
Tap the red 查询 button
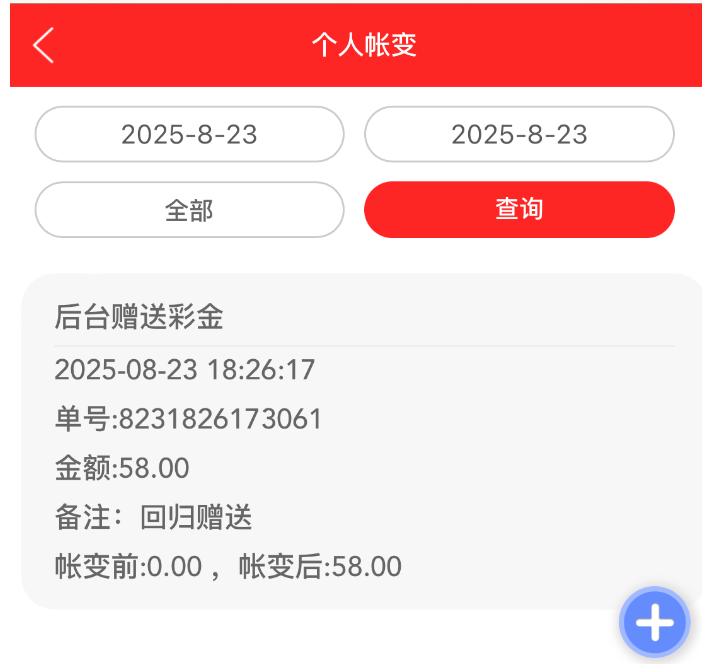519,209
